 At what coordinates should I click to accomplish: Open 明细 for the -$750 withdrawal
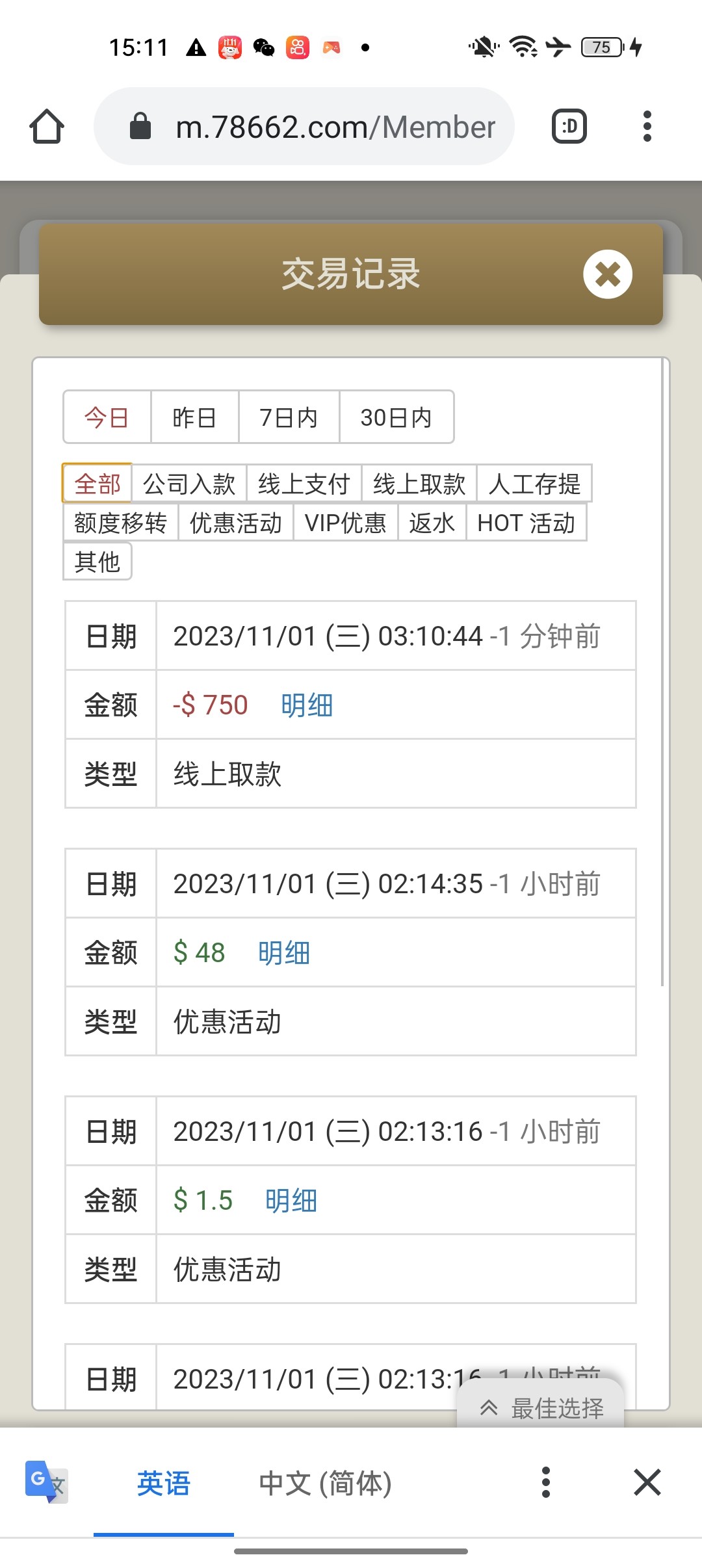[307, 705]
